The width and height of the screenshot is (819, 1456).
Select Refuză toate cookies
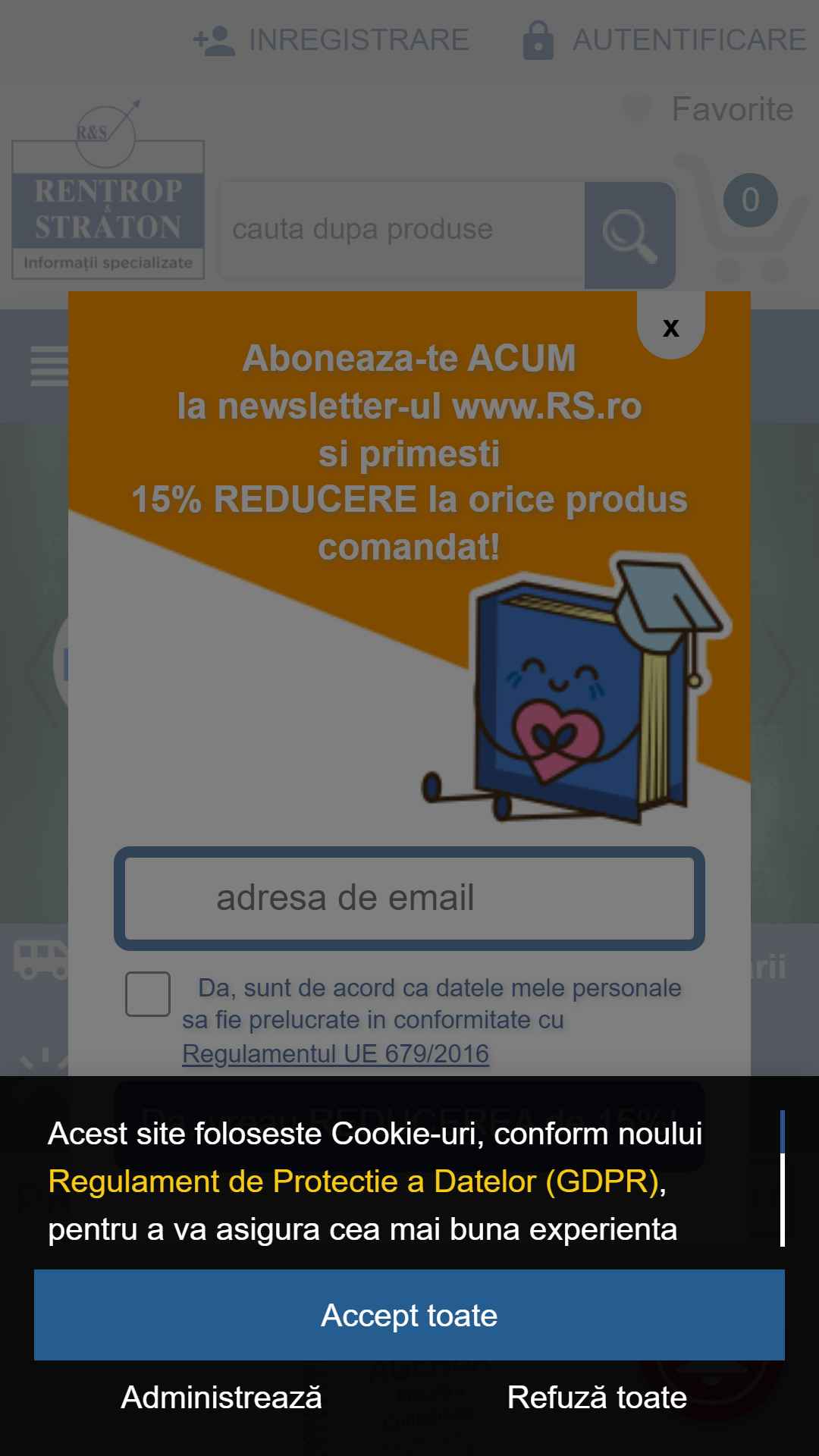[597, 1398]
